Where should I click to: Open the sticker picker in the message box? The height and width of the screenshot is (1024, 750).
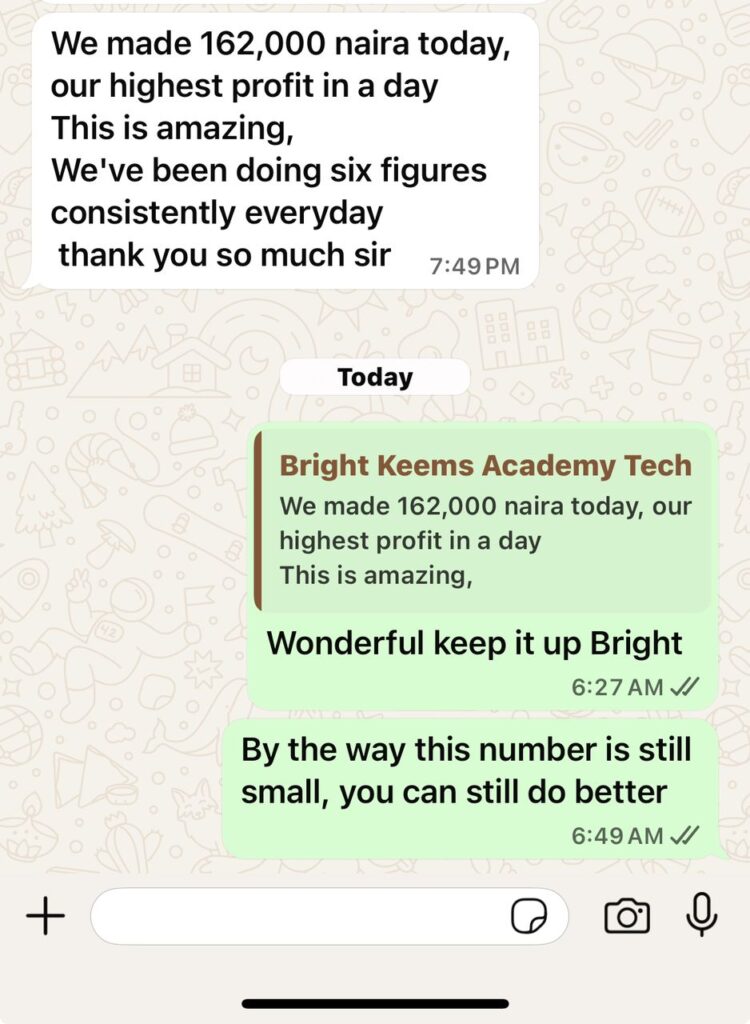pyautogui.click(x=529, y=916)
